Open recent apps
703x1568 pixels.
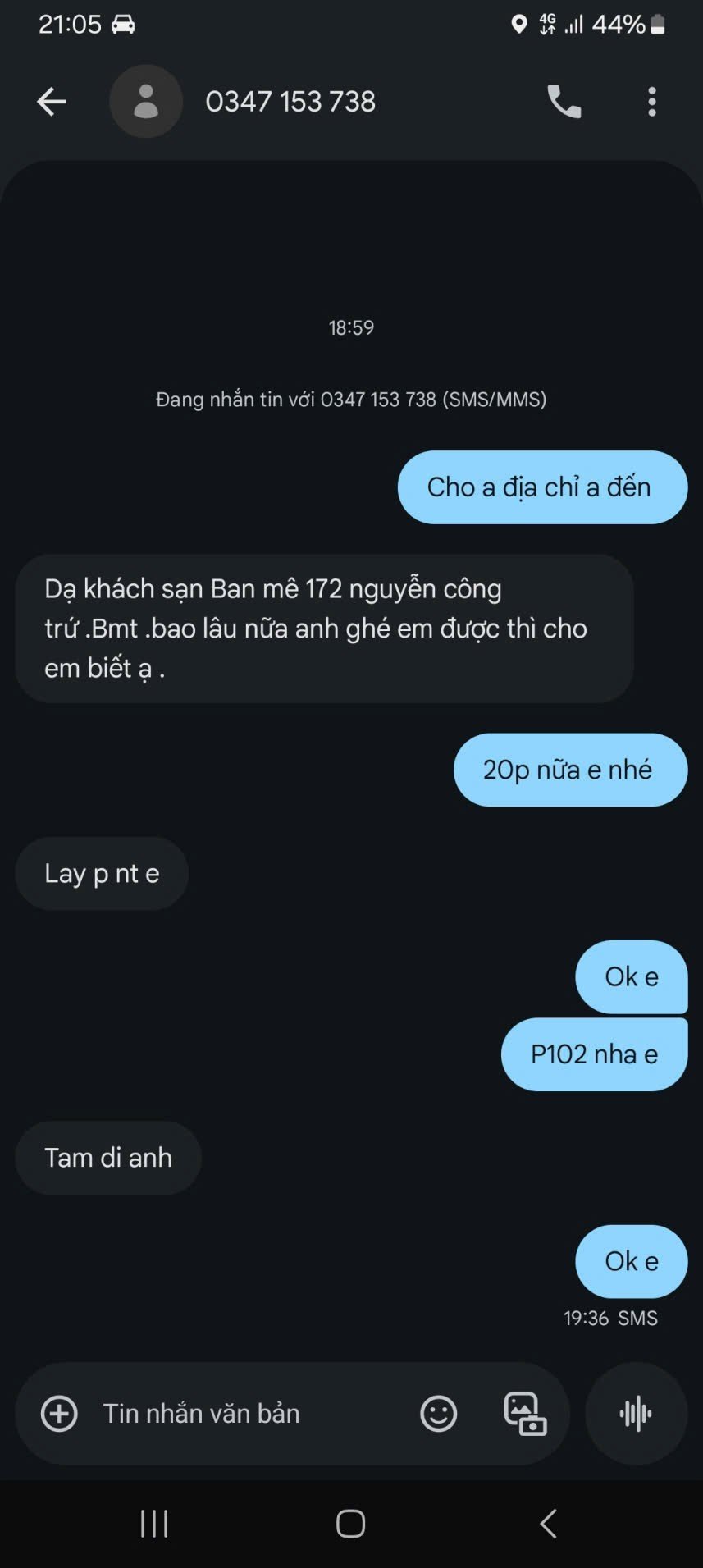[x=154, y=1524]
